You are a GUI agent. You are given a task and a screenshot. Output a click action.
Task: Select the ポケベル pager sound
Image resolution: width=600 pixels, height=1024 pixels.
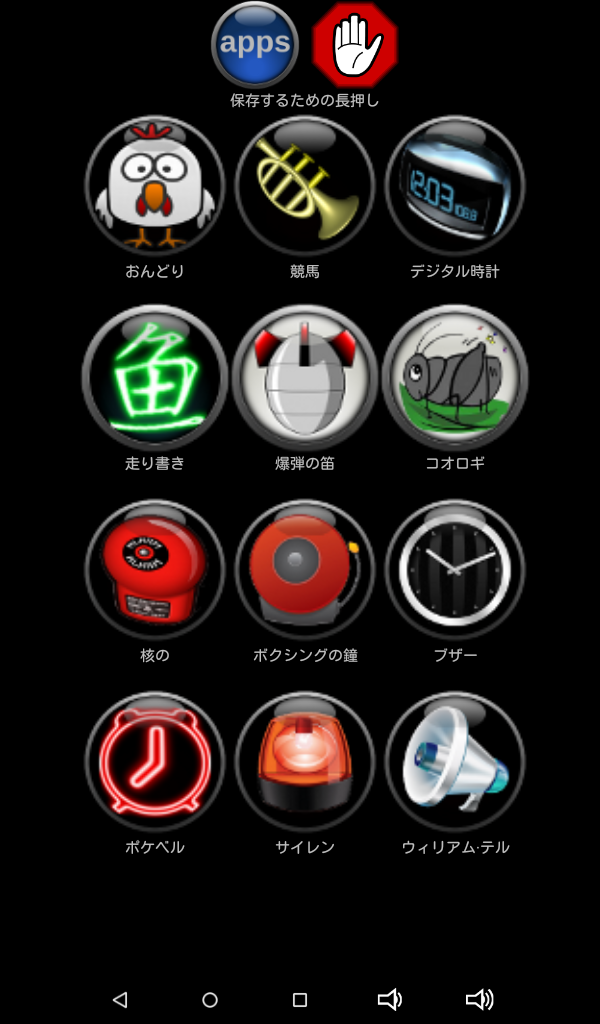155,762
